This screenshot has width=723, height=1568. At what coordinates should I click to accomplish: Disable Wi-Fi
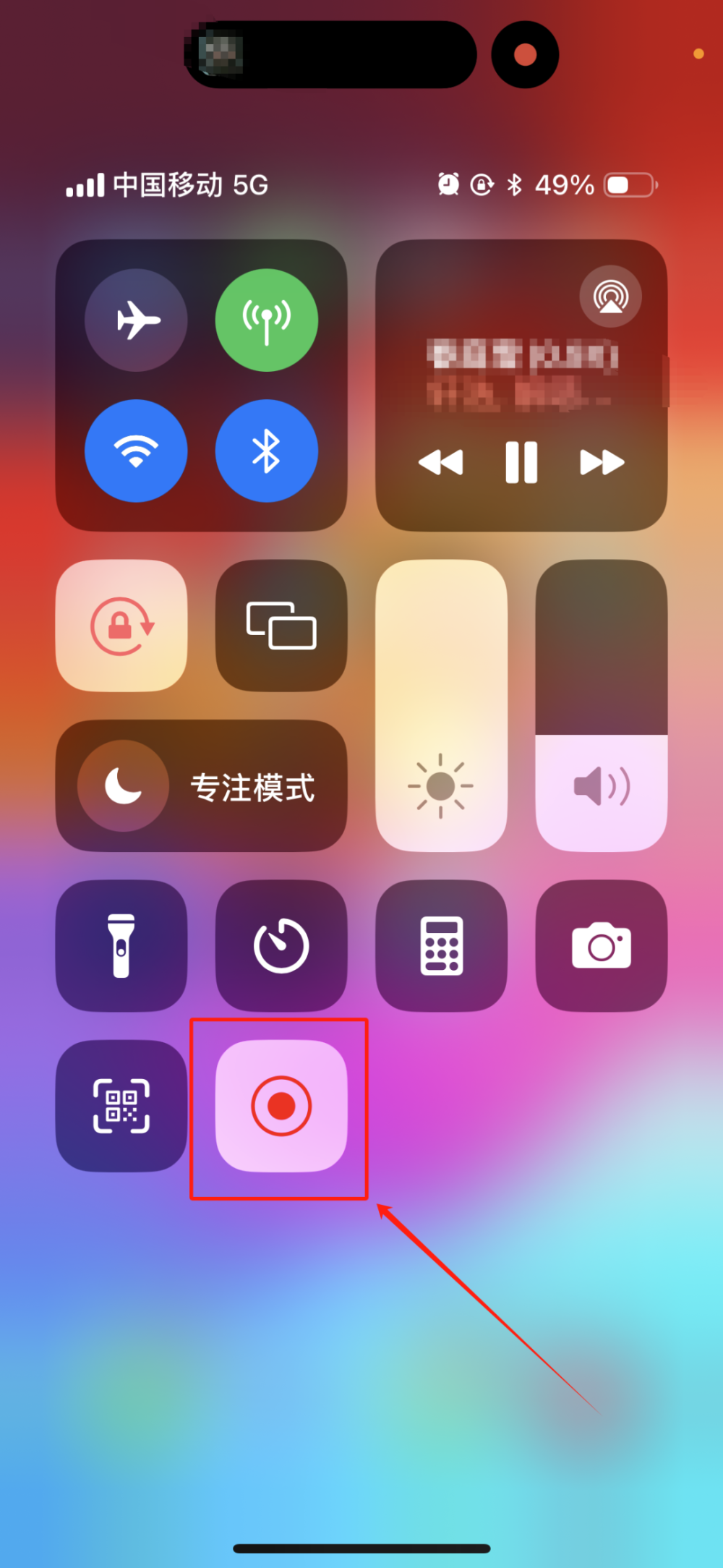[x=136, y=451]
